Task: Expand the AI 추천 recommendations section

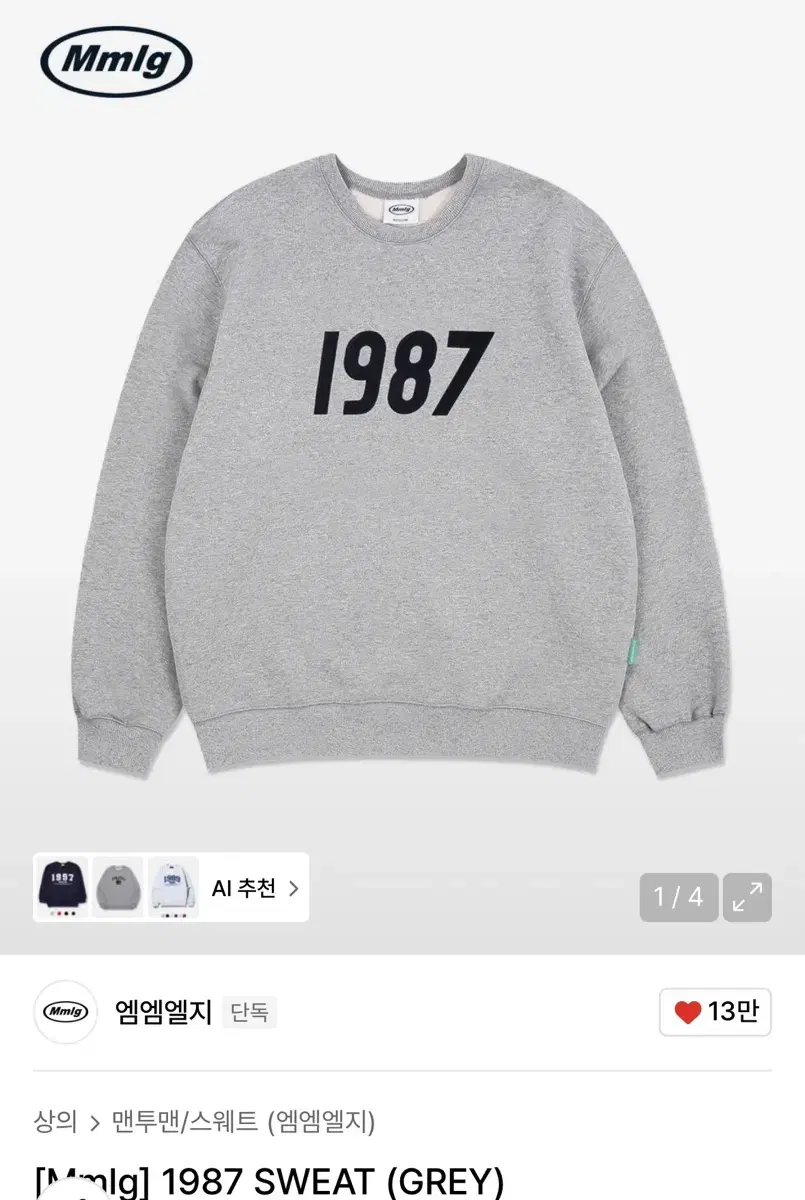Action: coord(245,888)
